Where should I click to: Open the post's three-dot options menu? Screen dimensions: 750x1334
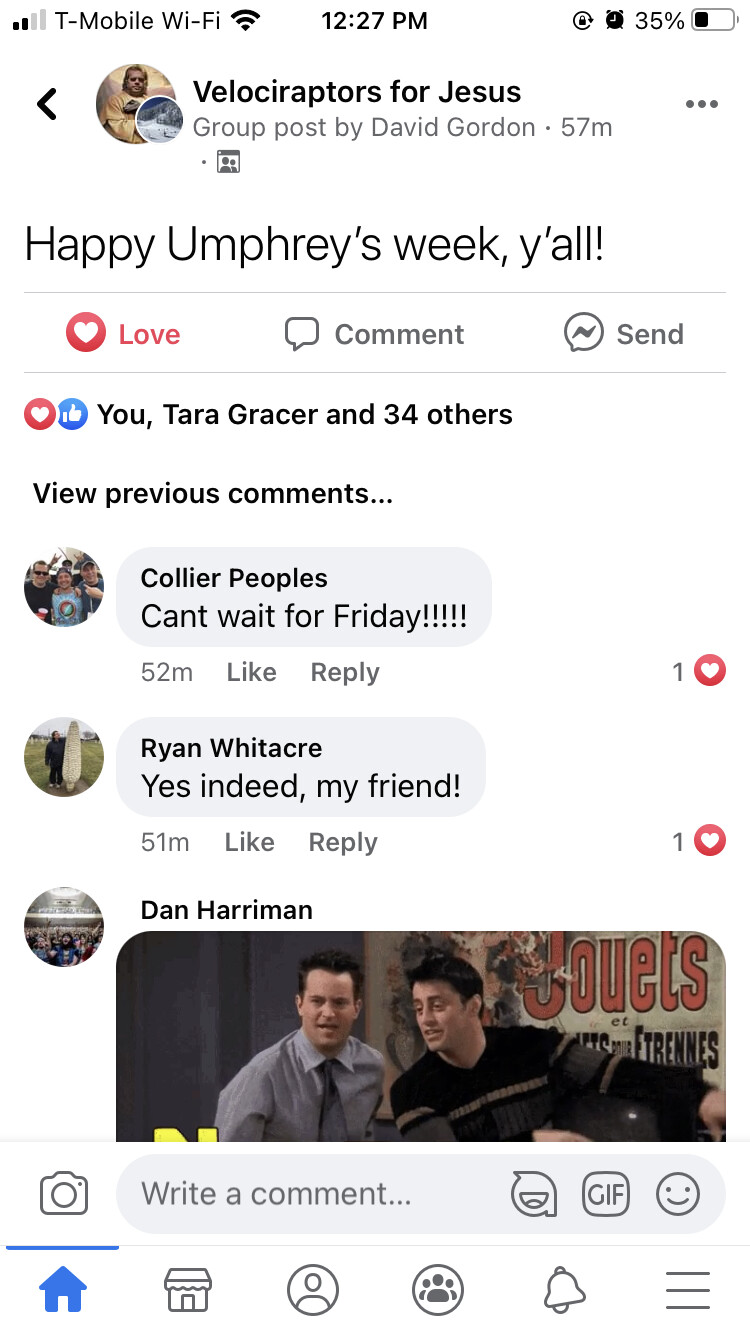point(701,104)
